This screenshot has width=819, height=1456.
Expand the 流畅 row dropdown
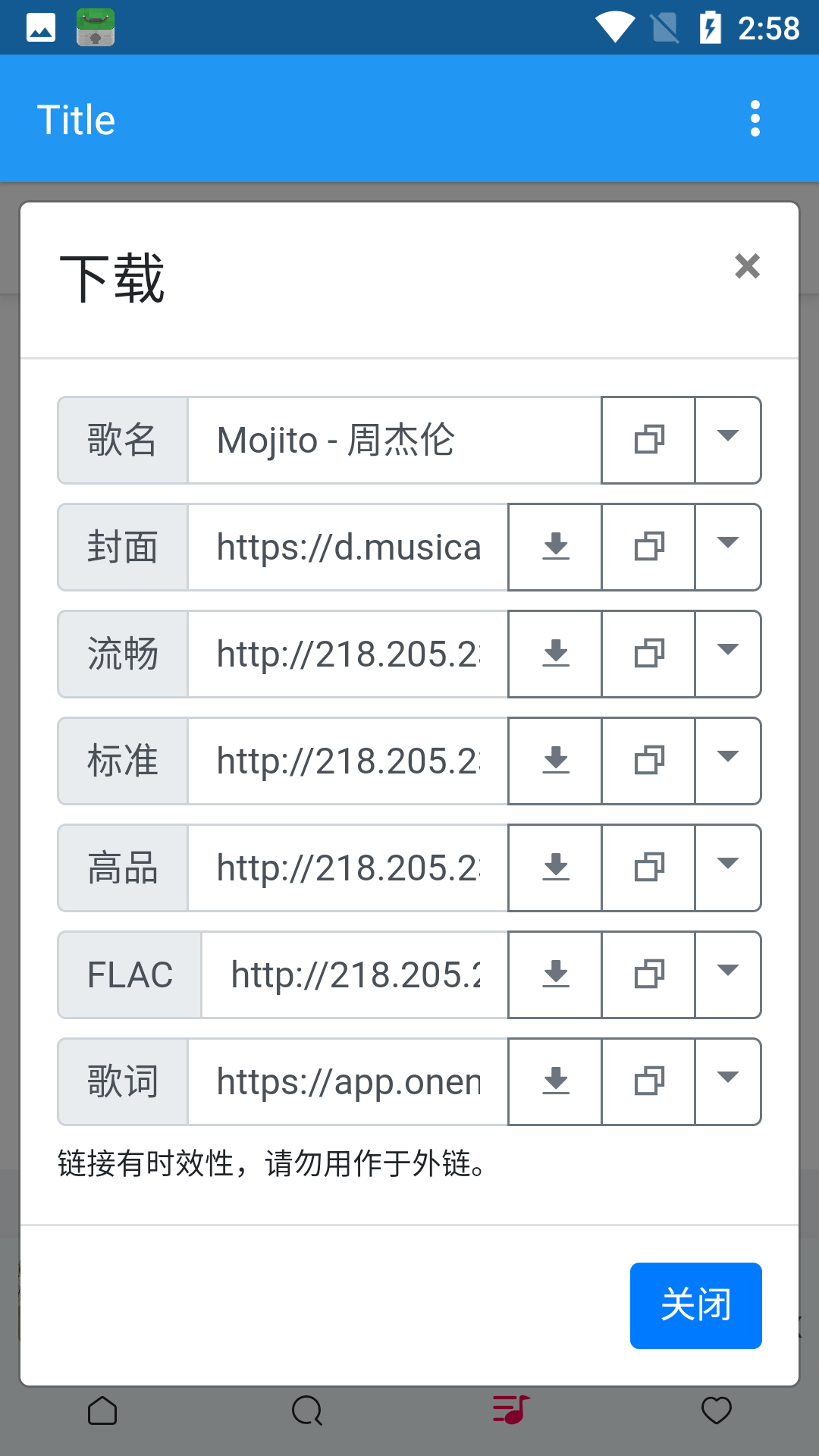[x=728, y=654]
